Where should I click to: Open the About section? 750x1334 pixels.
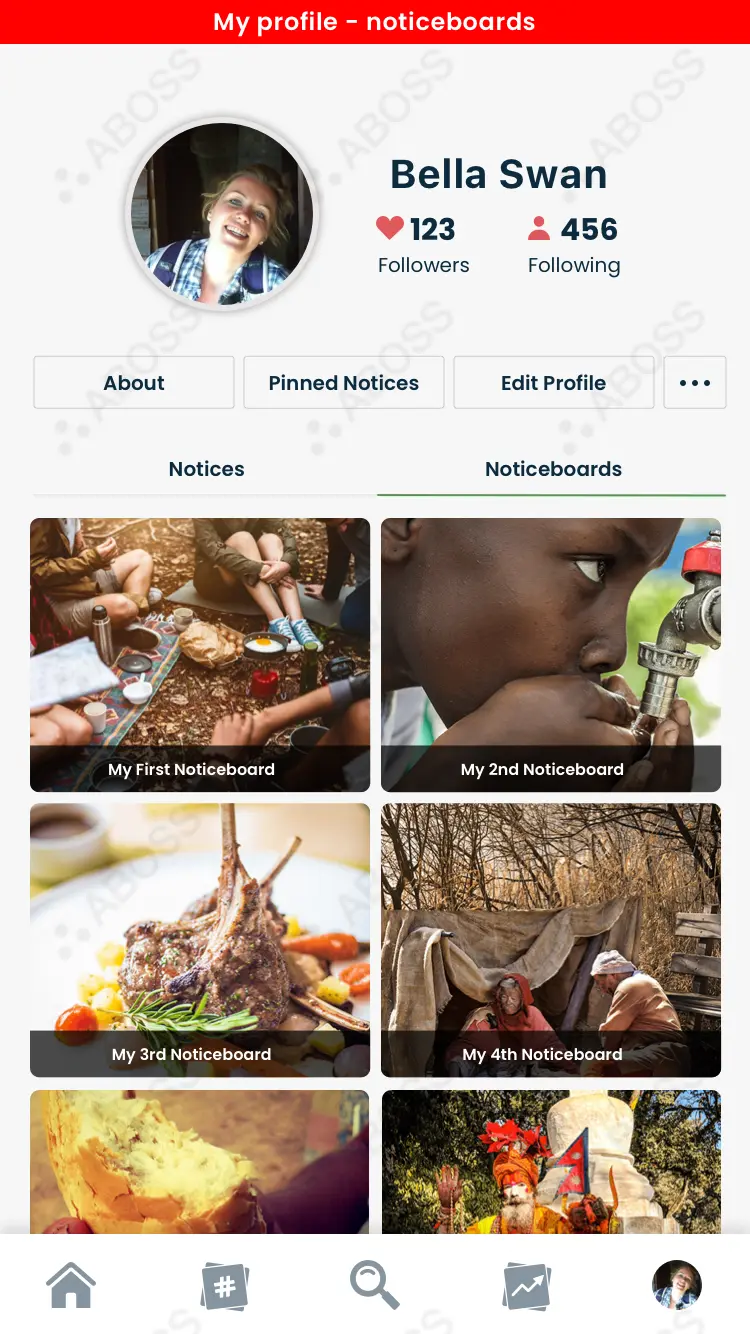click(x=134, y=383)
